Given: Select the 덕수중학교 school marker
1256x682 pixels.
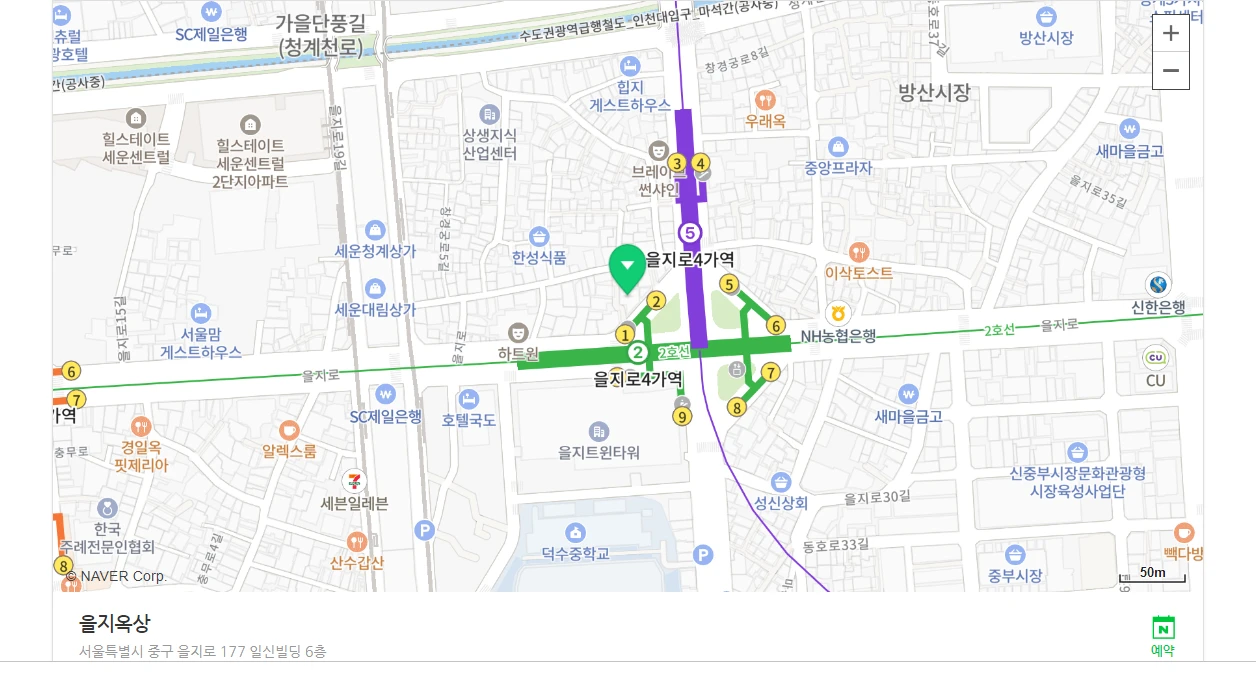Looking at the screenshot, I should 575,532.
